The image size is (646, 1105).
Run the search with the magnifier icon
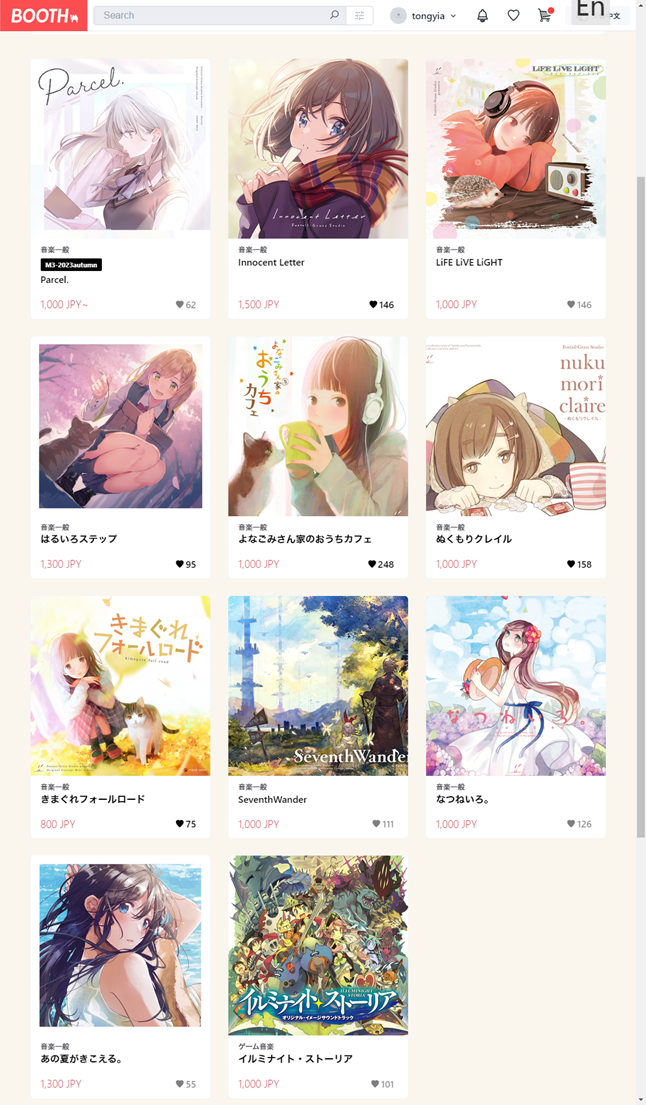click(x=334, y=16)
